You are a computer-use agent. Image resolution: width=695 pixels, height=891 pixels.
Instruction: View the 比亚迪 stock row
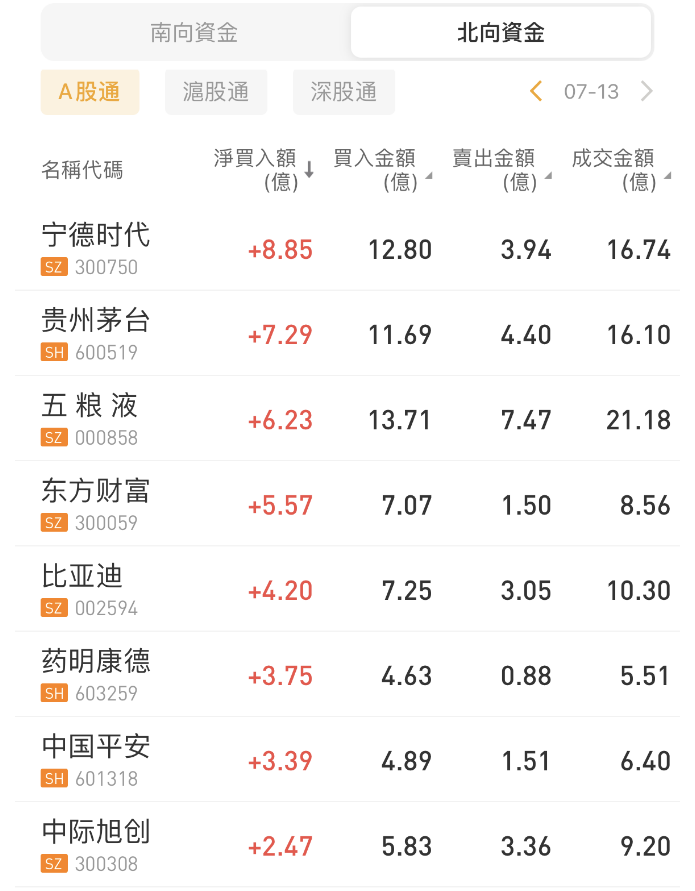[82, 589]
